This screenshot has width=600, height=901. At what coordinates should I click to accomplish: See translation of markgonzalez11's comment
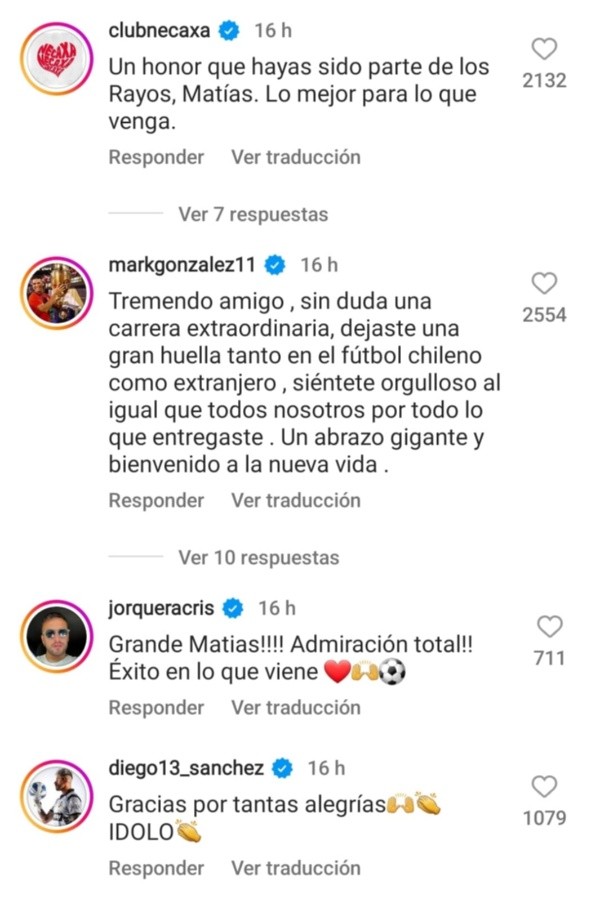295,500
